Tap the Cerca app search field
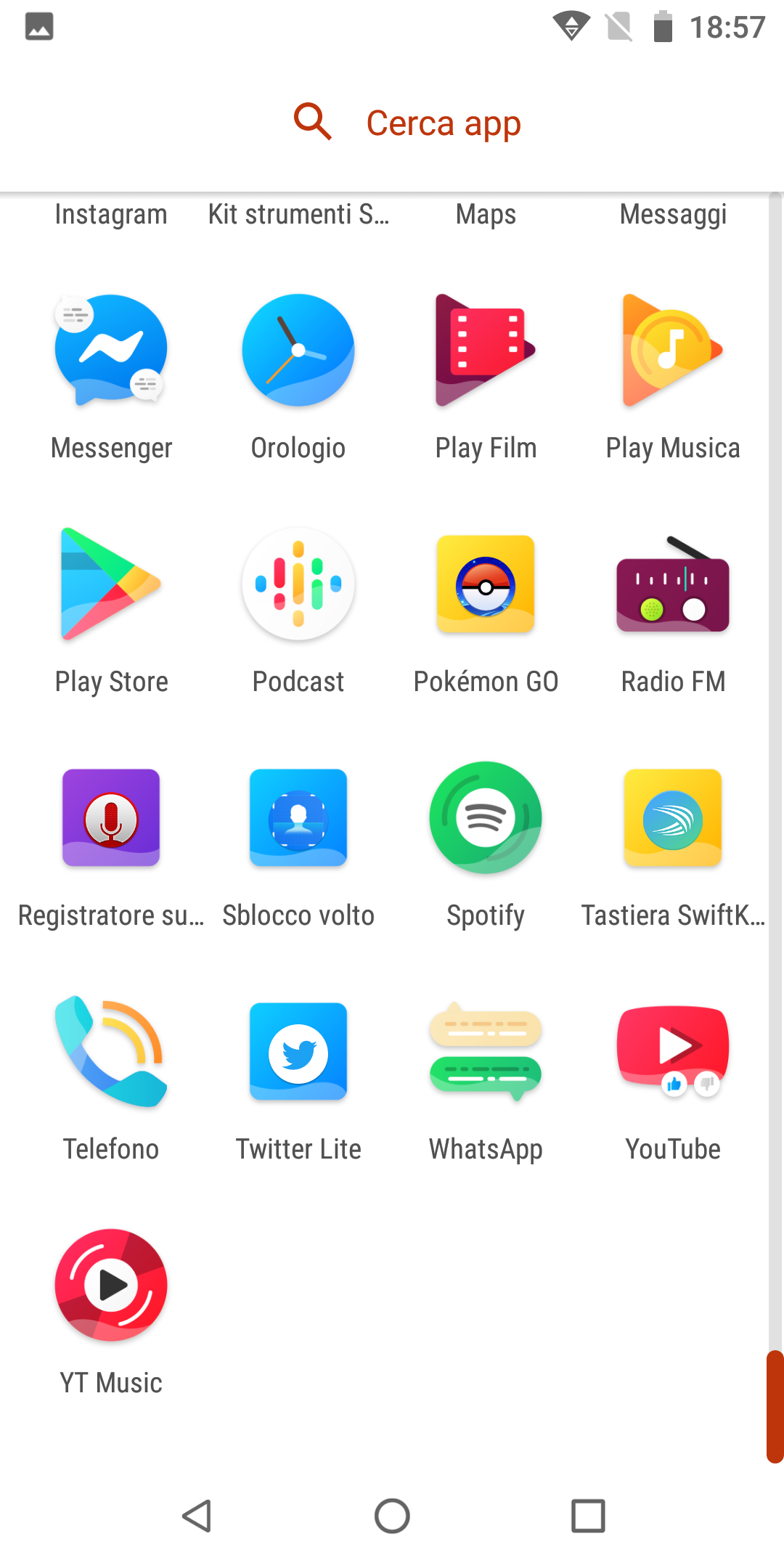The width and height of the screenshot is (784, 1568). pos(392,123)
